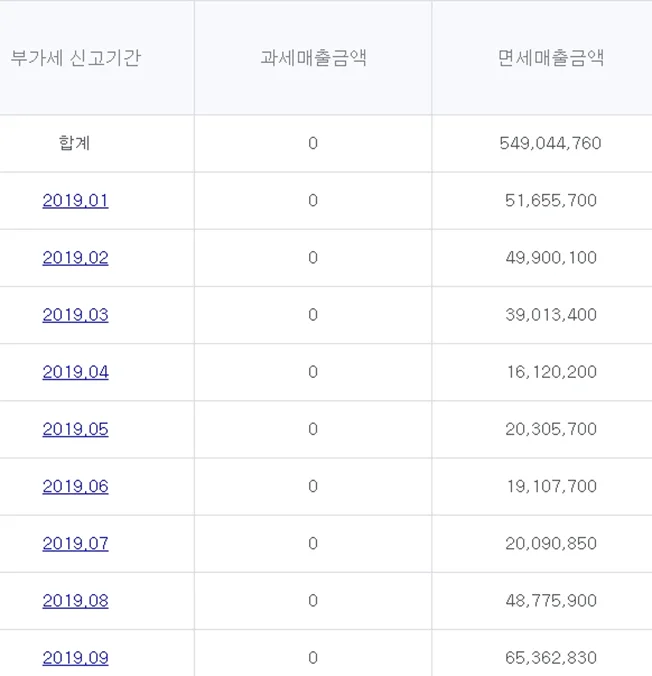This screenshot has width=652, height=676.
Task: Open the 2019.02 reporting period link
Action: [x=75, y=257]
